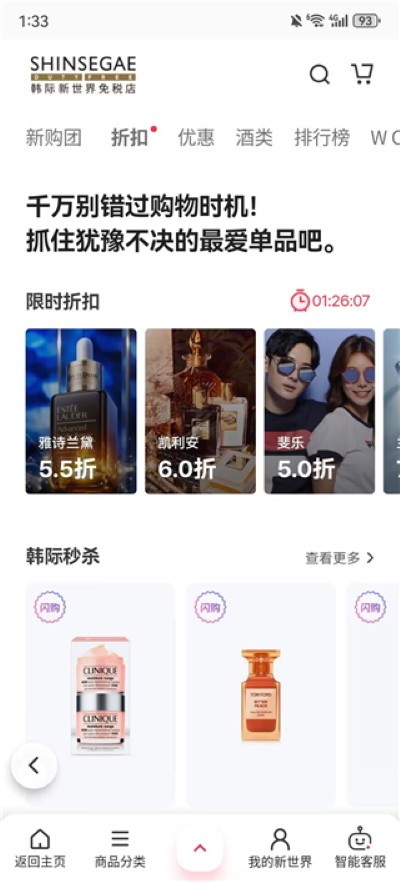
Task: Tap the floating back arrow button
Action: pyautogui.click(x=34, y=766)
